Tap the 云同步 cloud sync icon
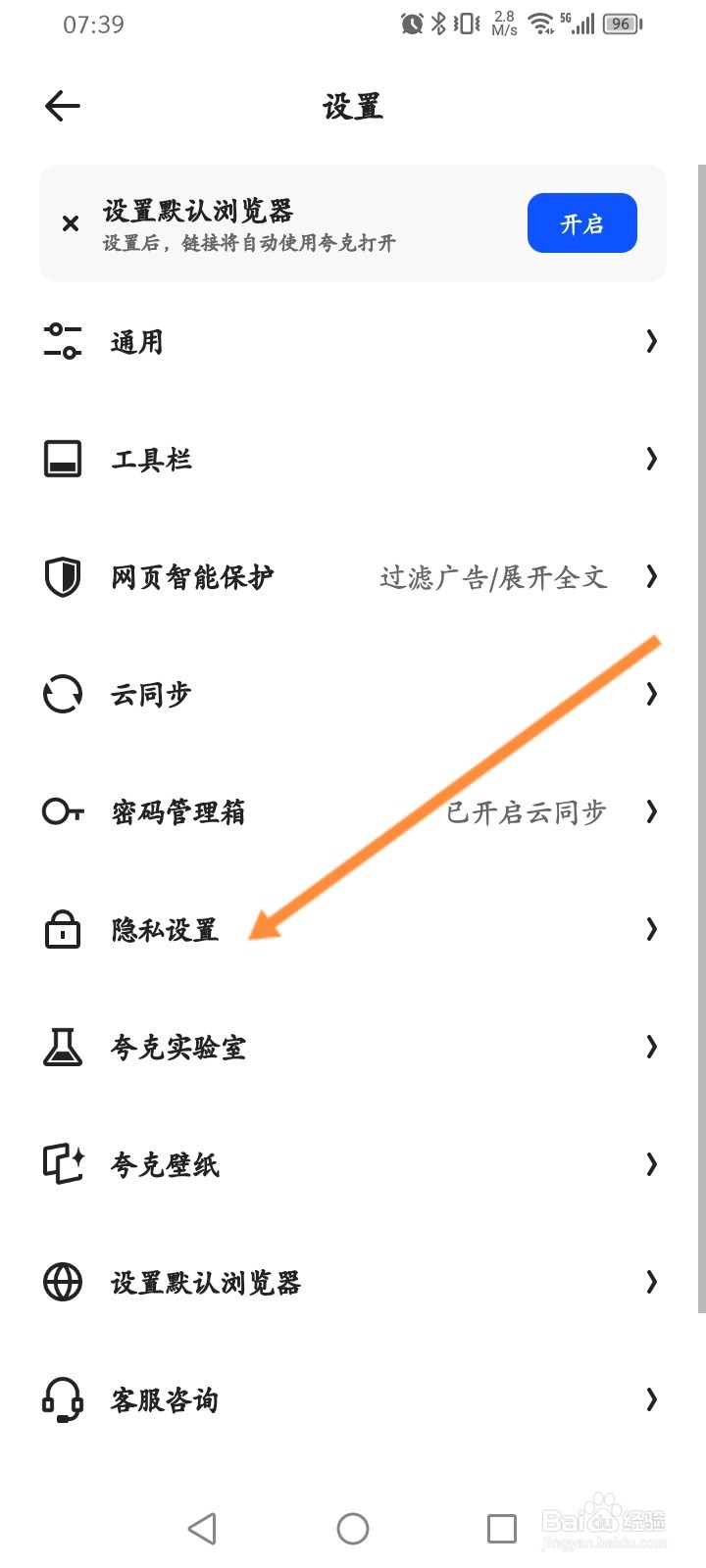Viewport: 706px width, 1568px height. pyautogui.click(x=62, y=694)
